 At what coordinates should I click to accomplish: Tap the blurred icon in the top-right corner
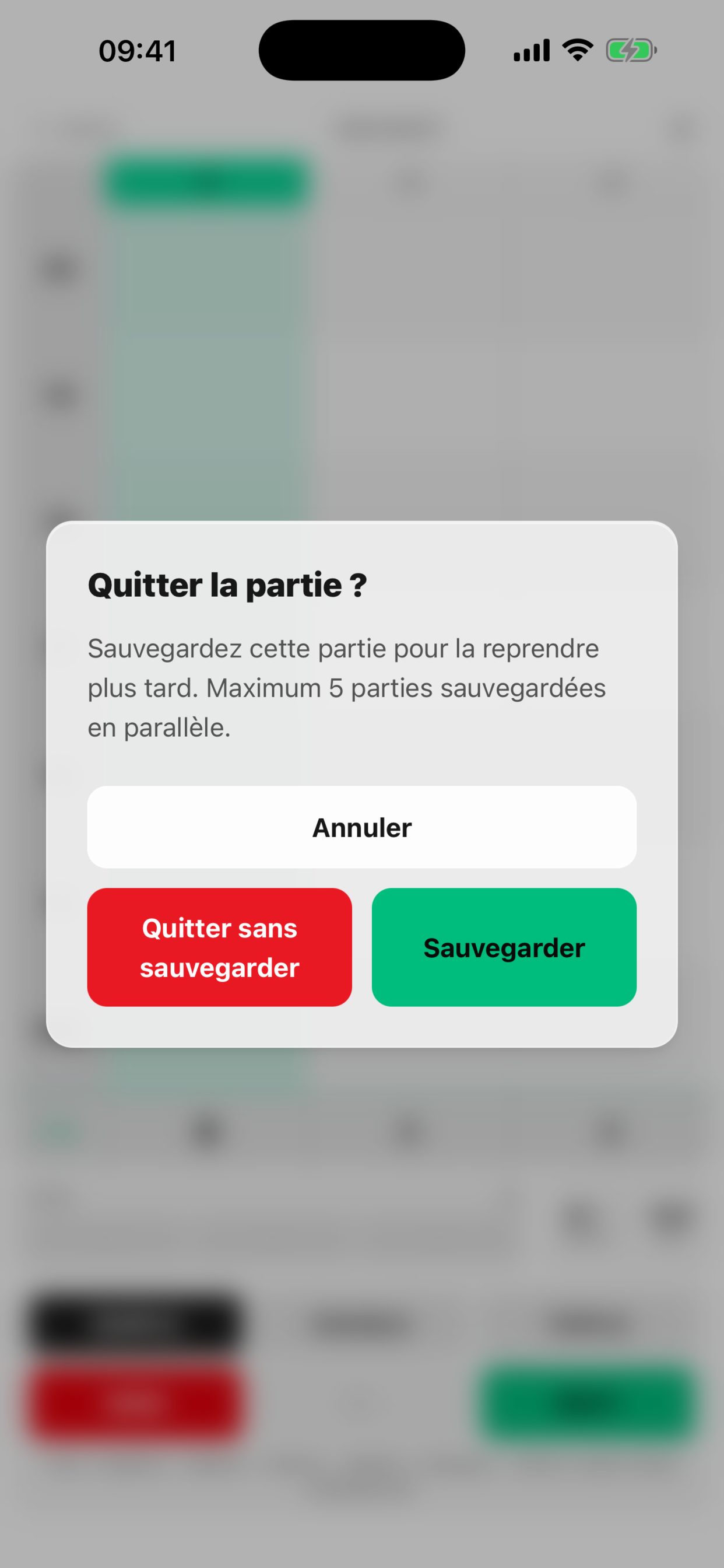point(683,128)
